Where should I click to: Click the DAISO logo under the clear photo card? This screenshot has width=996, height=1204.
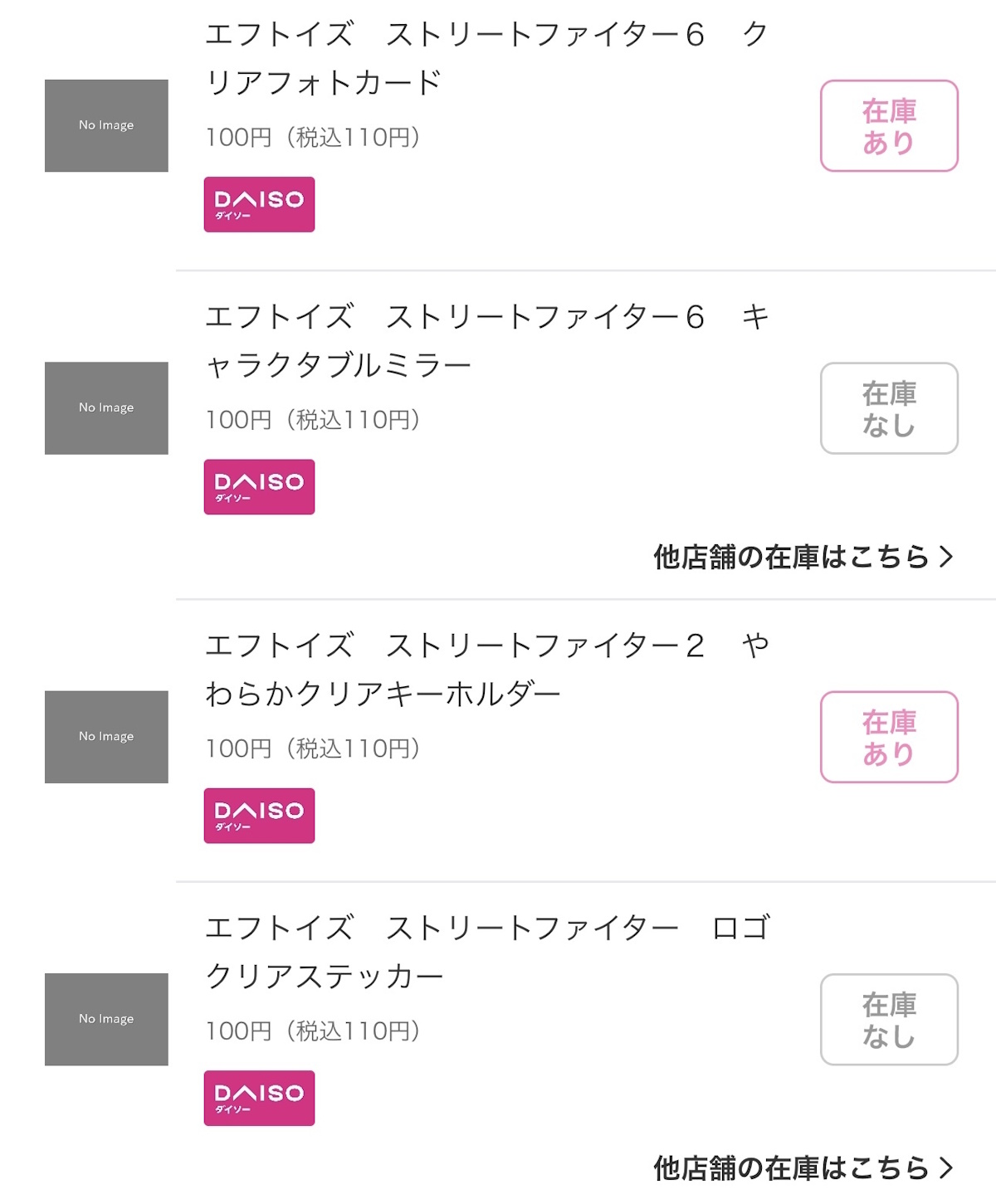tap(259, 204)
